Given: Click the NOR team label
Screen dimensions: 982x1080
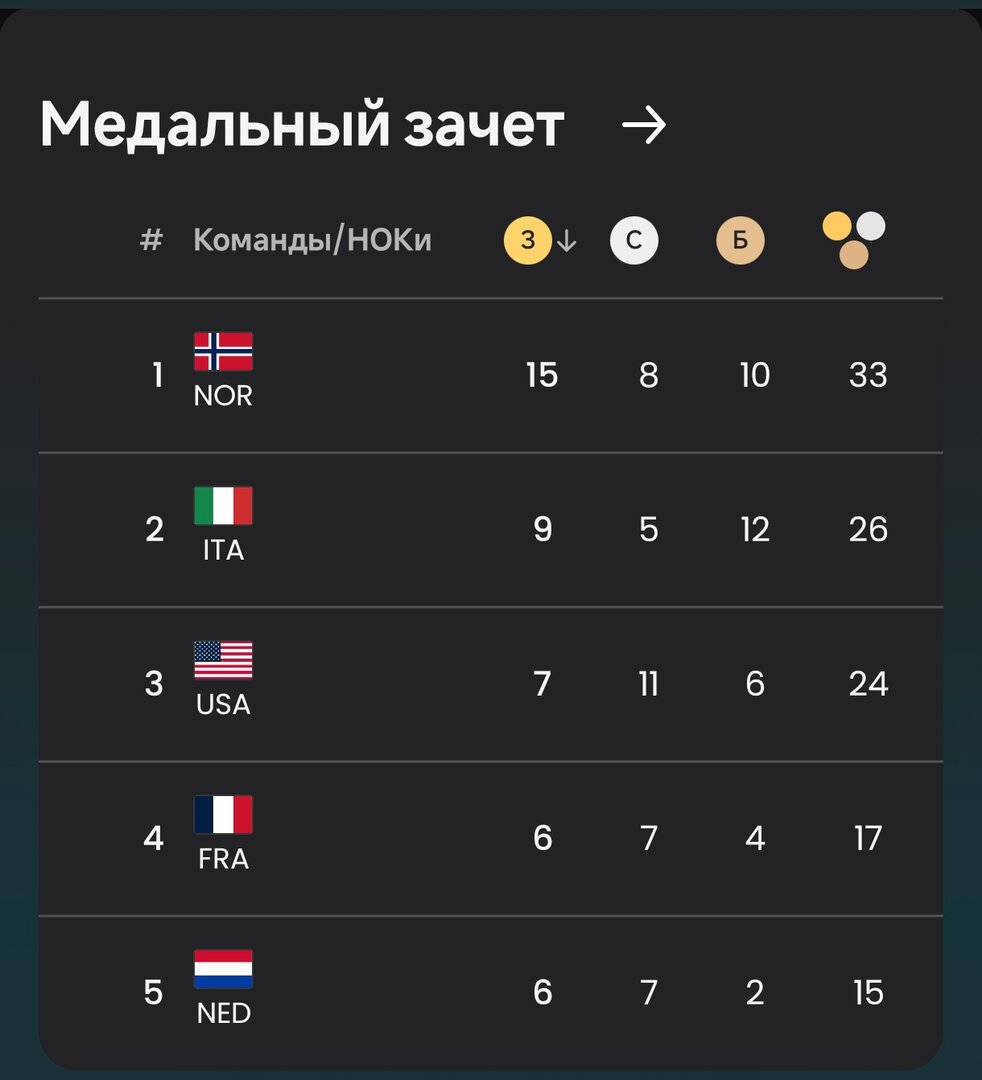Looking at the screenshot, I should pos(223,395).
